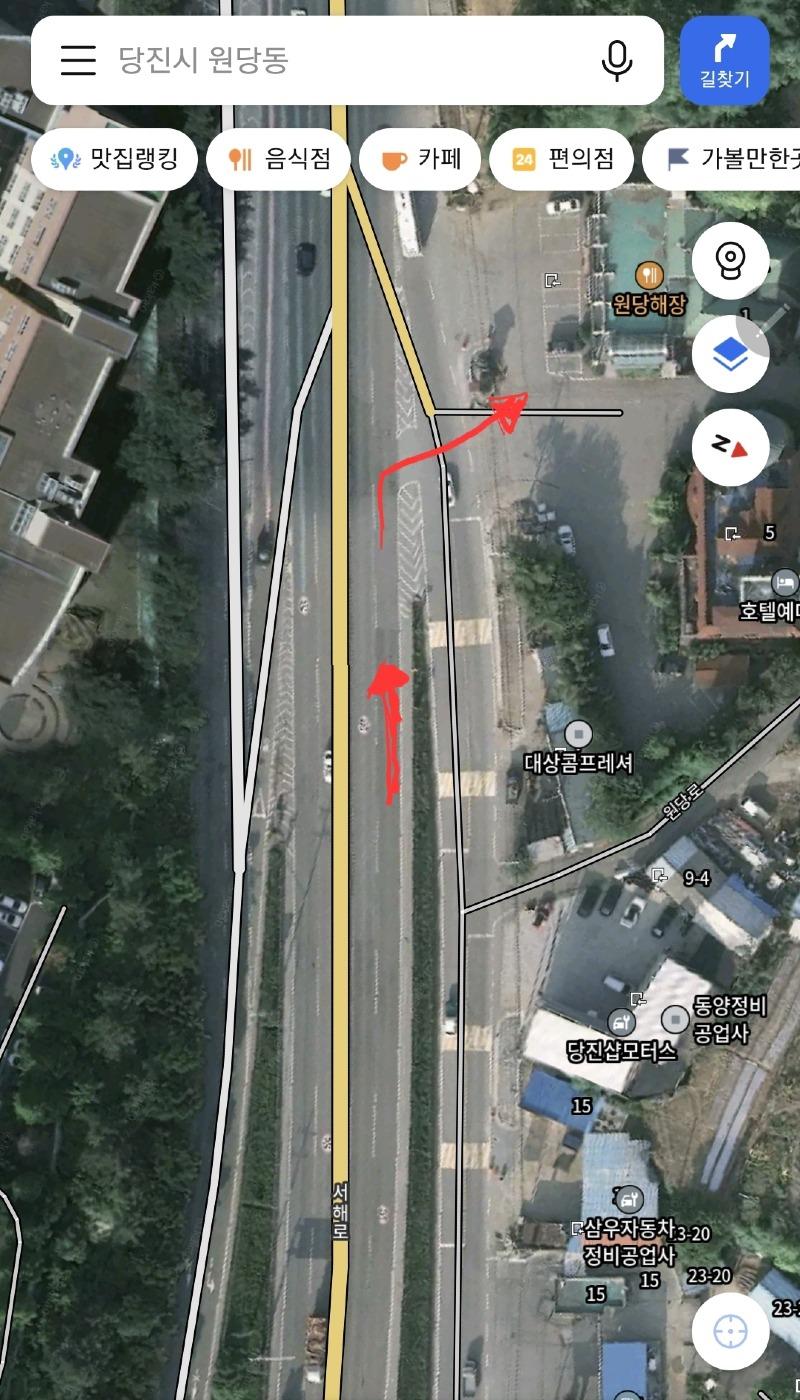800x1400 pixels.
Task: Start voice search with the microphone
Action: [x=617, y=60]
